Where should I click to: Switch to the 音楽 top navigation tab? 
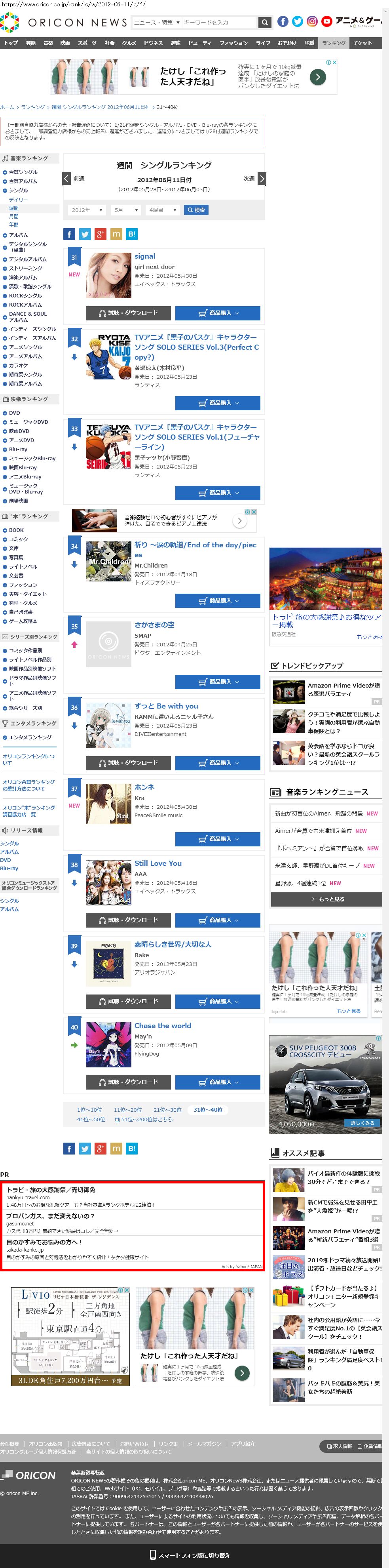48,43
